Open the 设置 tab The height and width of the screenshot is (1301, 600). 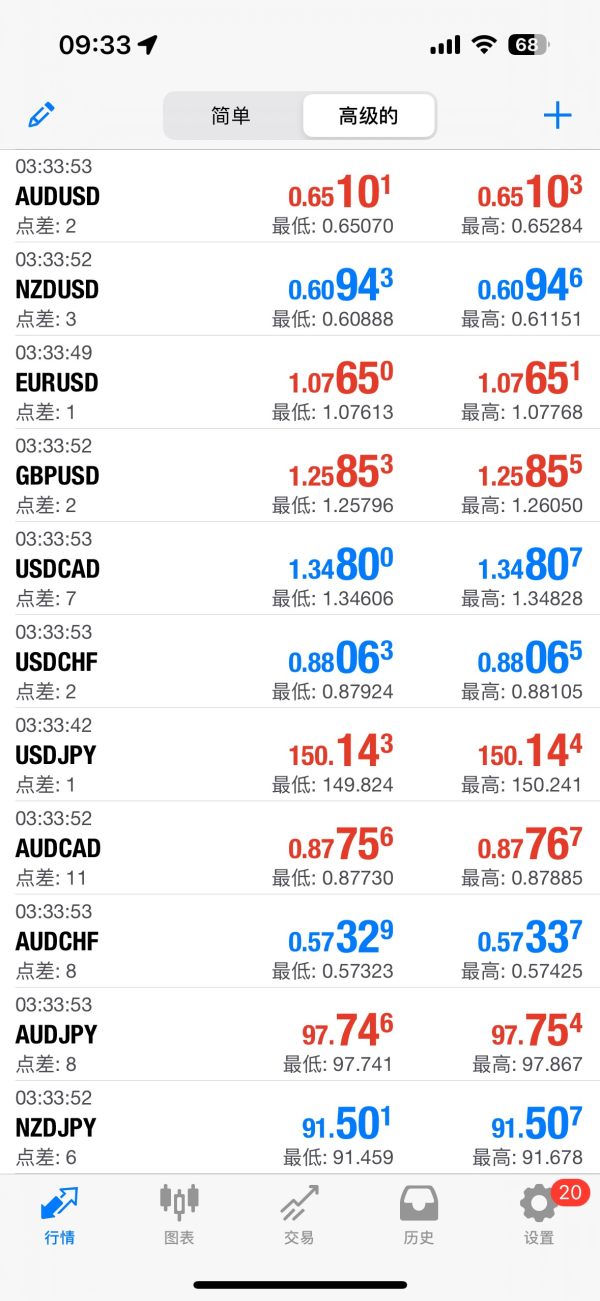click(x=540, y=1214)
